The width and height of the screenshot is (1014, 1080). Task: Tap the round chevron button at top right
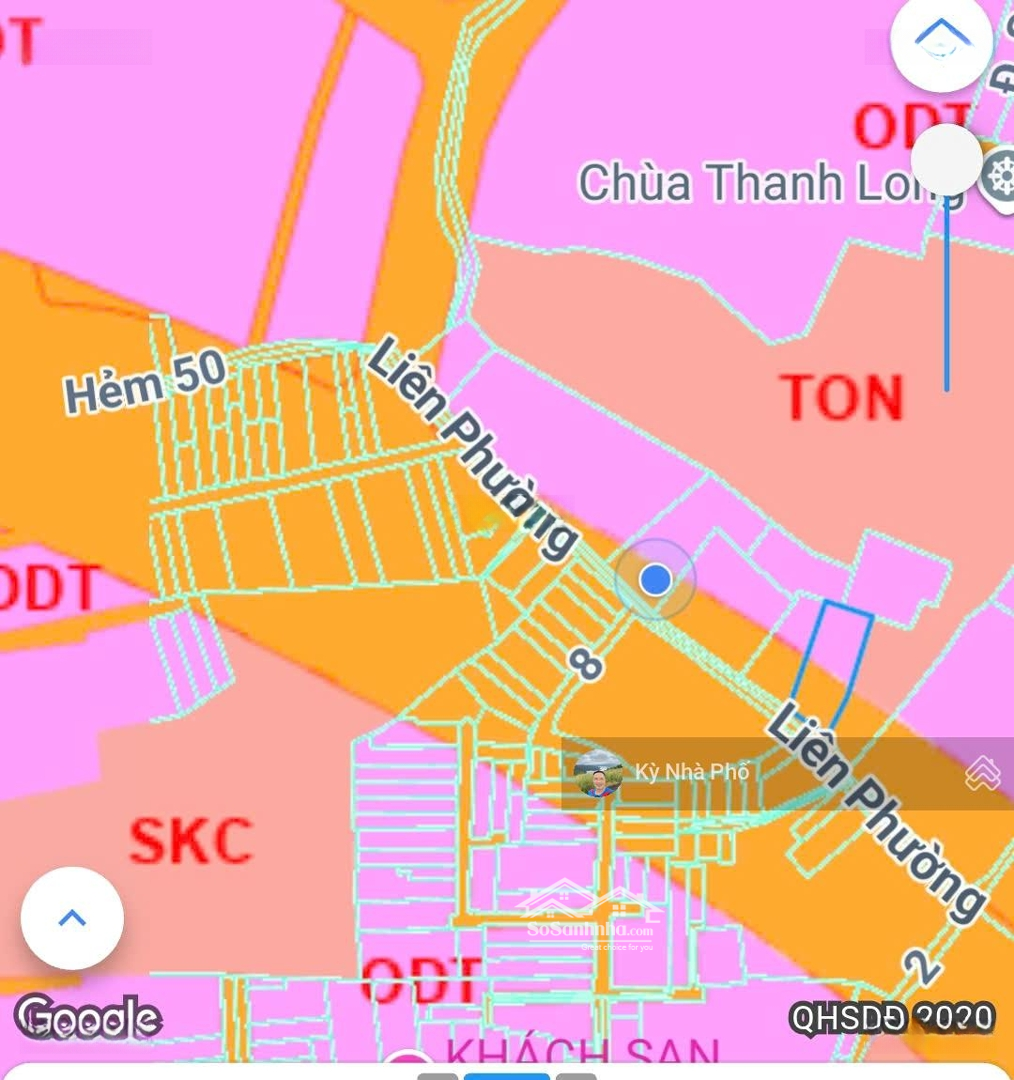point(941,42)
